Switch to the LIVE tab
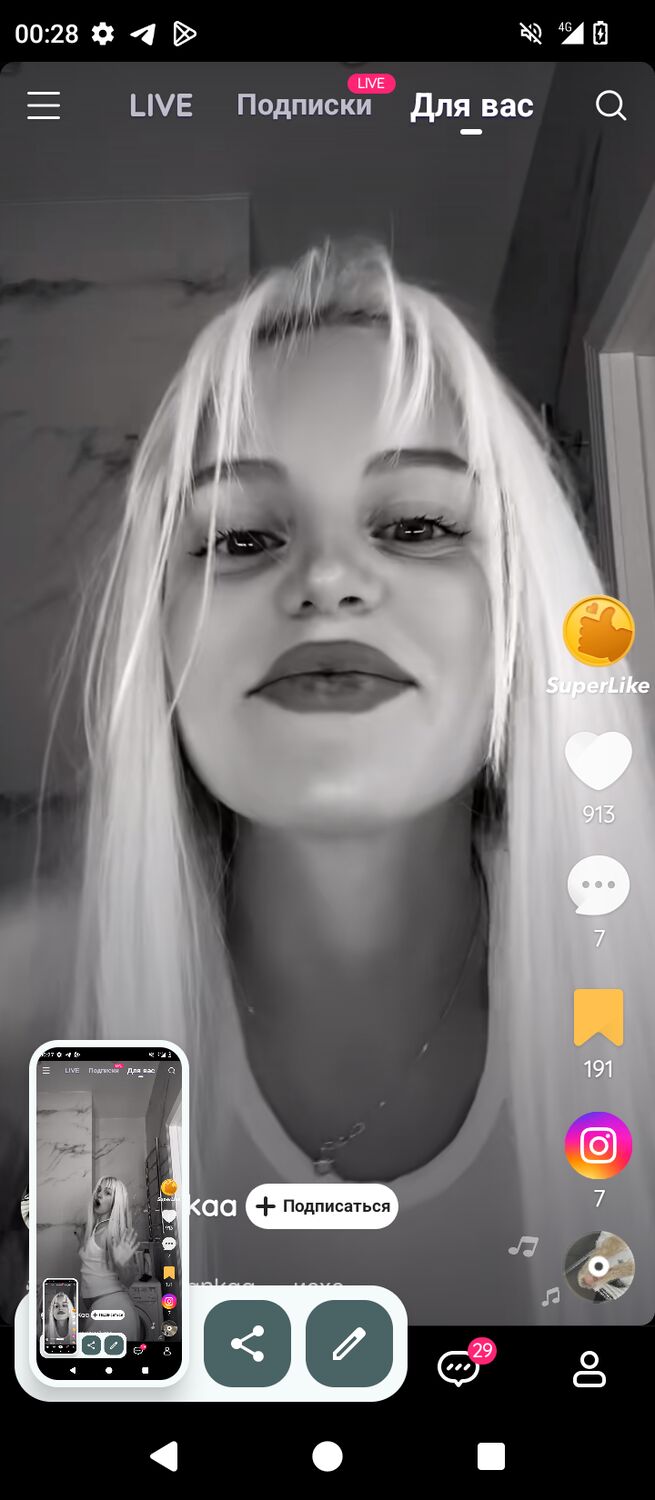 pyautogui.click(x=161, y=106)
